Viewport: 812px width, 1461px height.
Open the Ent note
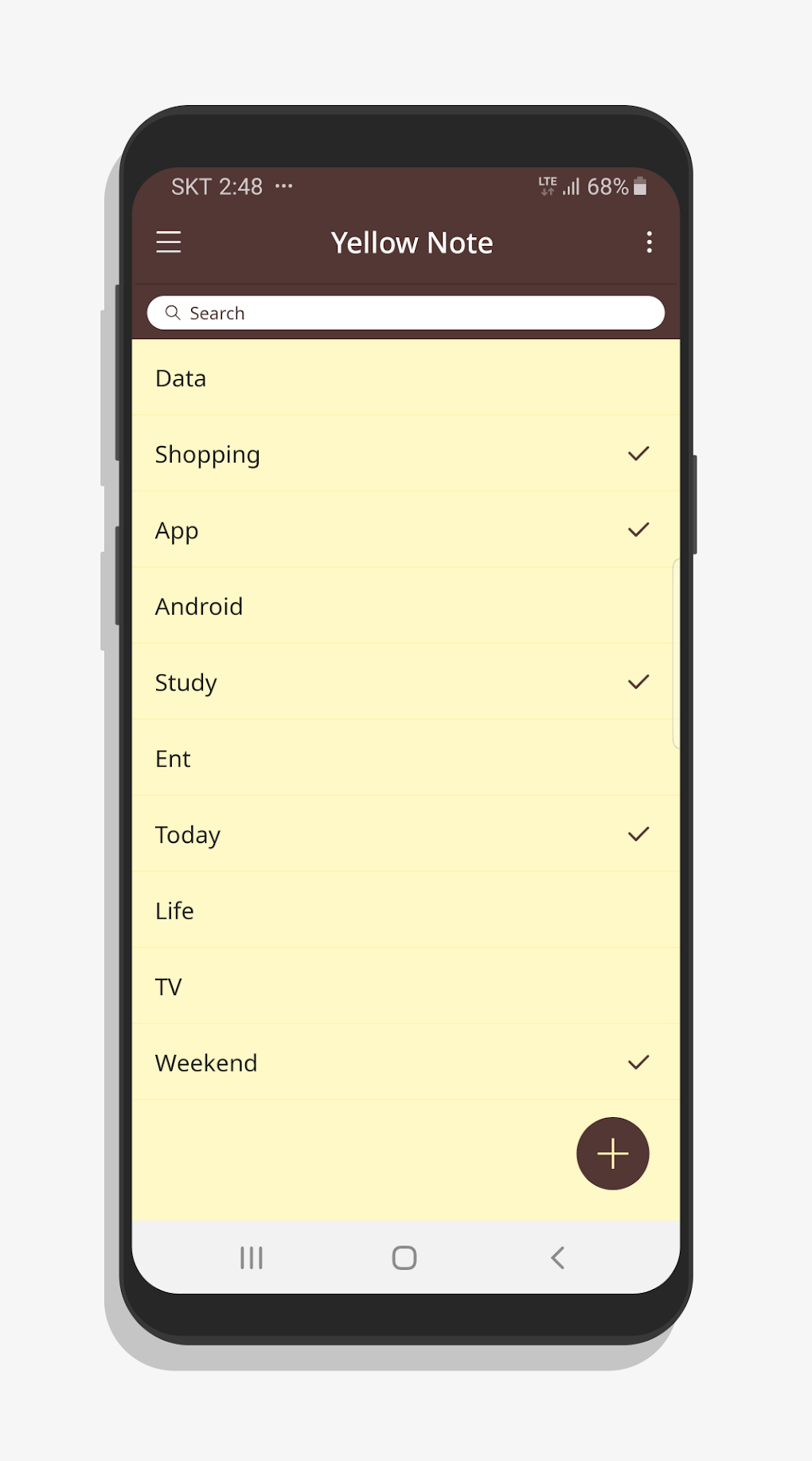click(x=406, y=758)
